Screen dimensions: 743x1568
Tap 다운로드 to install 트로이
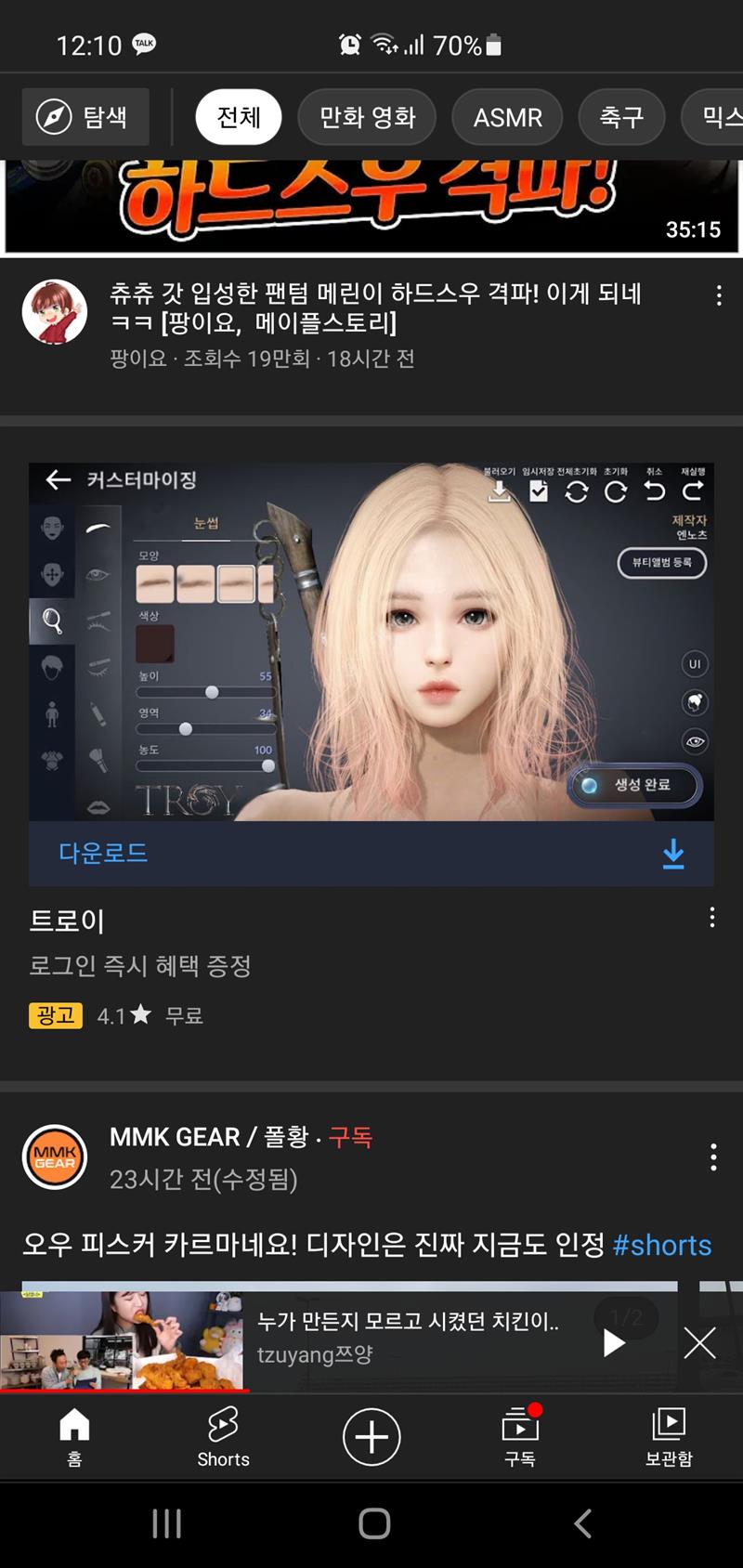pyautogui.click(x=371, y=854)
